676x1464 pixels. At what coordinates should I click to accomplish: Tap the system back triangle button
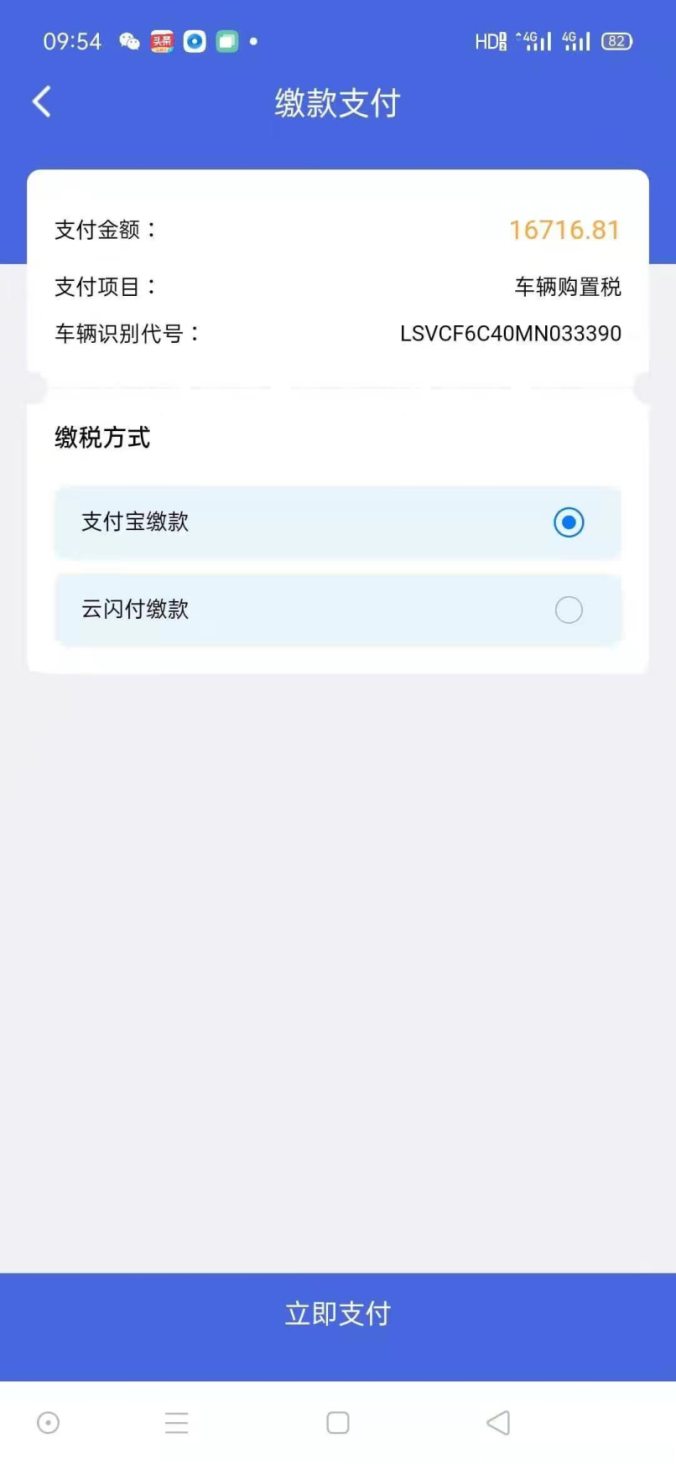498,1422
